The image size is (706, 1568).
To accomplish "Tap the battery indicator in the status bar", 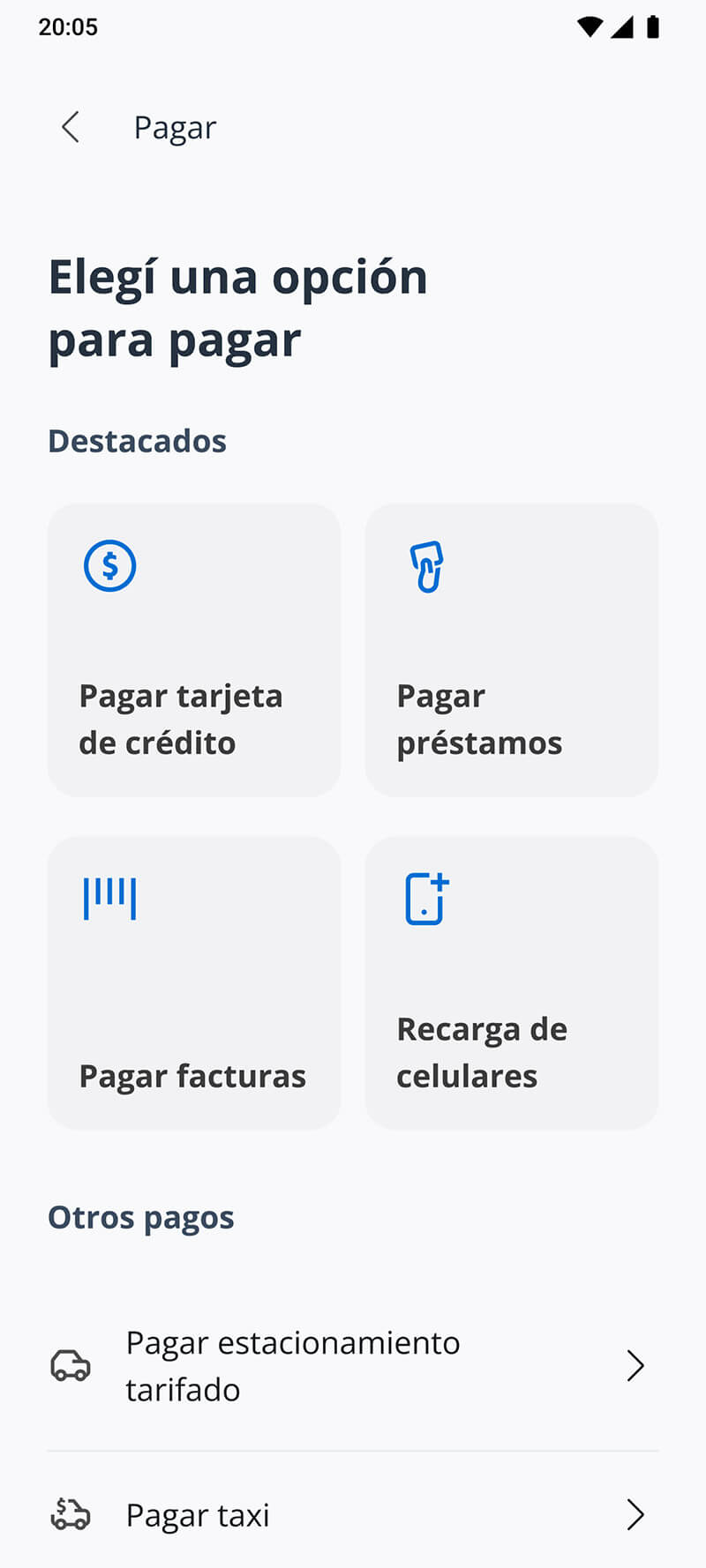I will (x=654, y=26).
